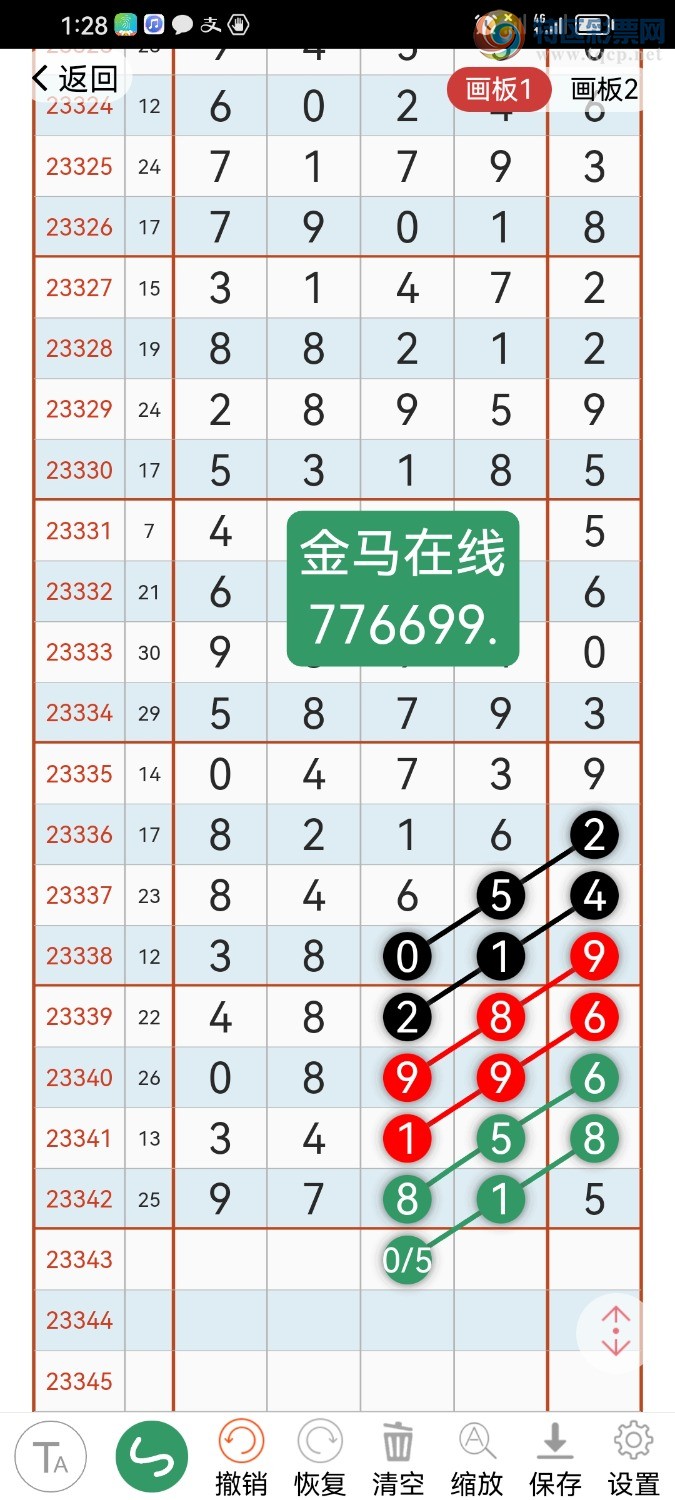Viewport: 675px width, 1500px height.
Task: Open the text annotation tool
Action: point(50,1457)
